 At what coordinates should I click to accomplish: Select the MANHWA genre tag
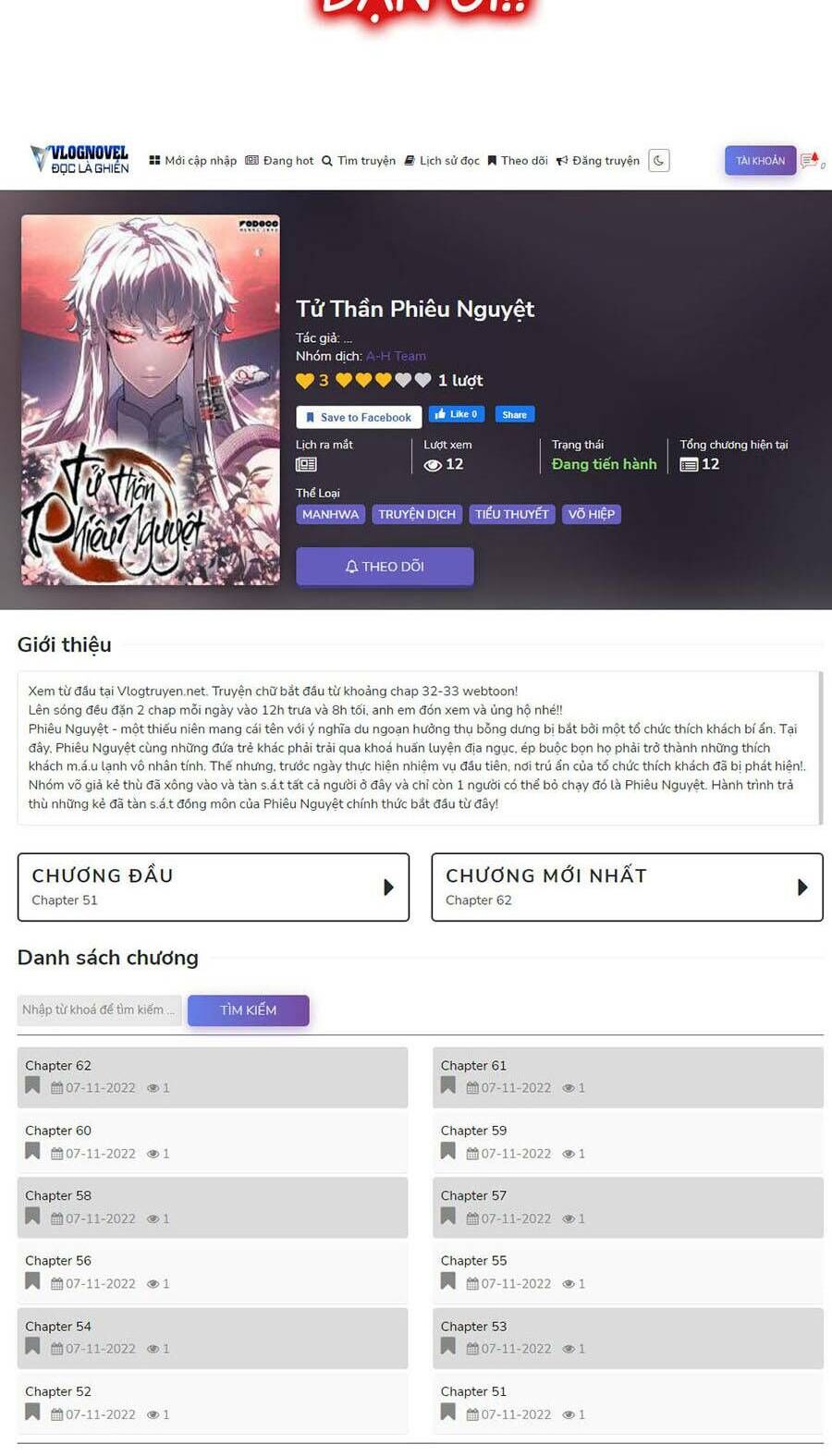click(330, 514)
